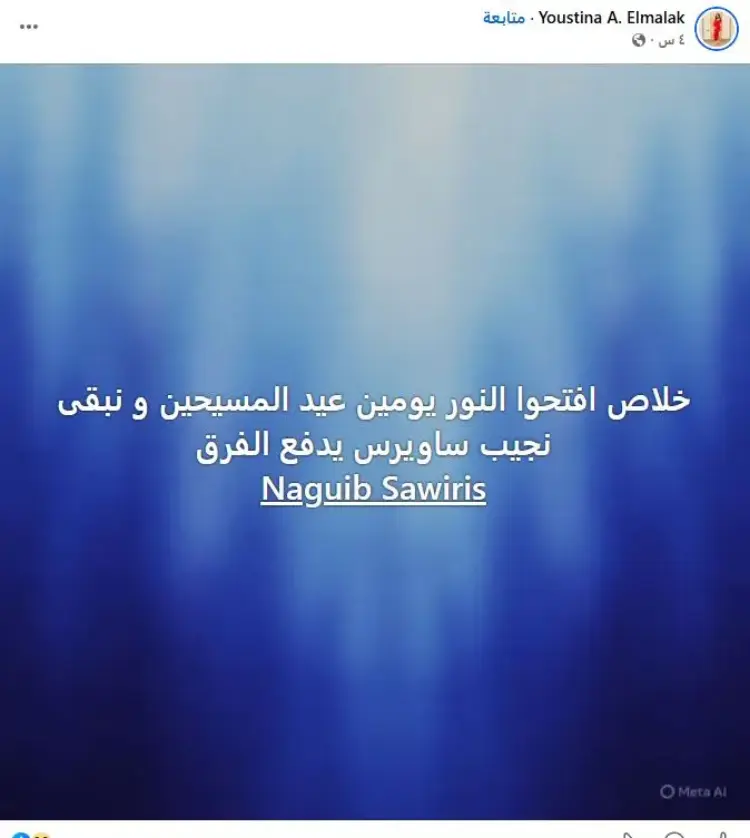Open the post's three-dot options menu

28,28
